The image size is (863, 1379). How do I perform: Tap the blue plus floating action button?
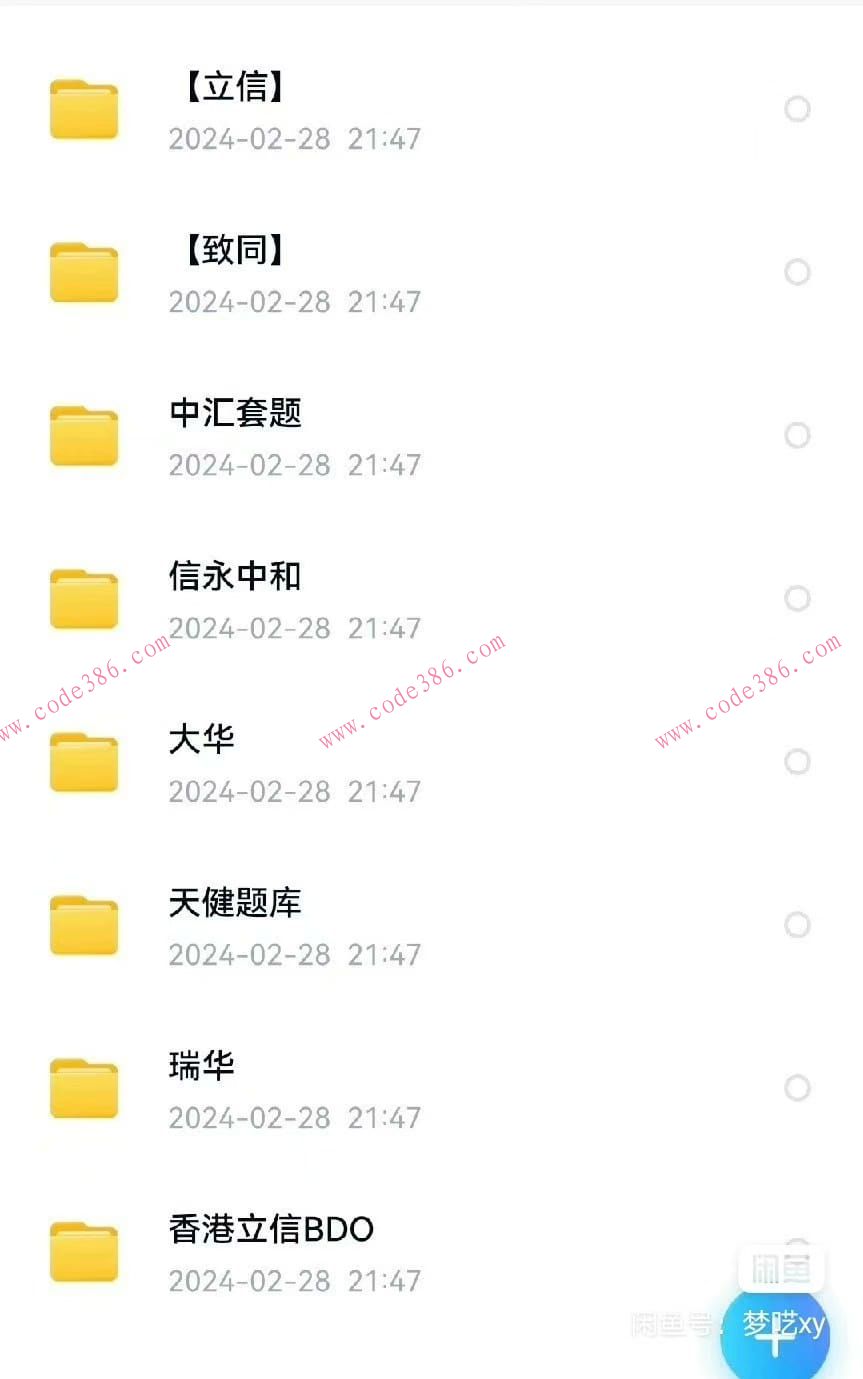click(778, 1330)
